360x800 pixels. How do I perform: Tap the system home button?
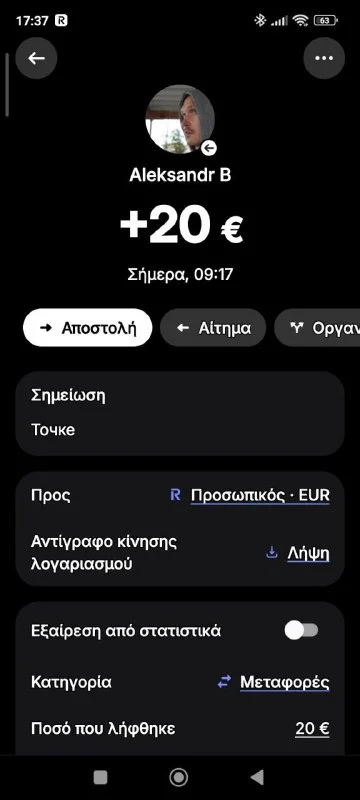pyautogui.click(x=178, y=777)
